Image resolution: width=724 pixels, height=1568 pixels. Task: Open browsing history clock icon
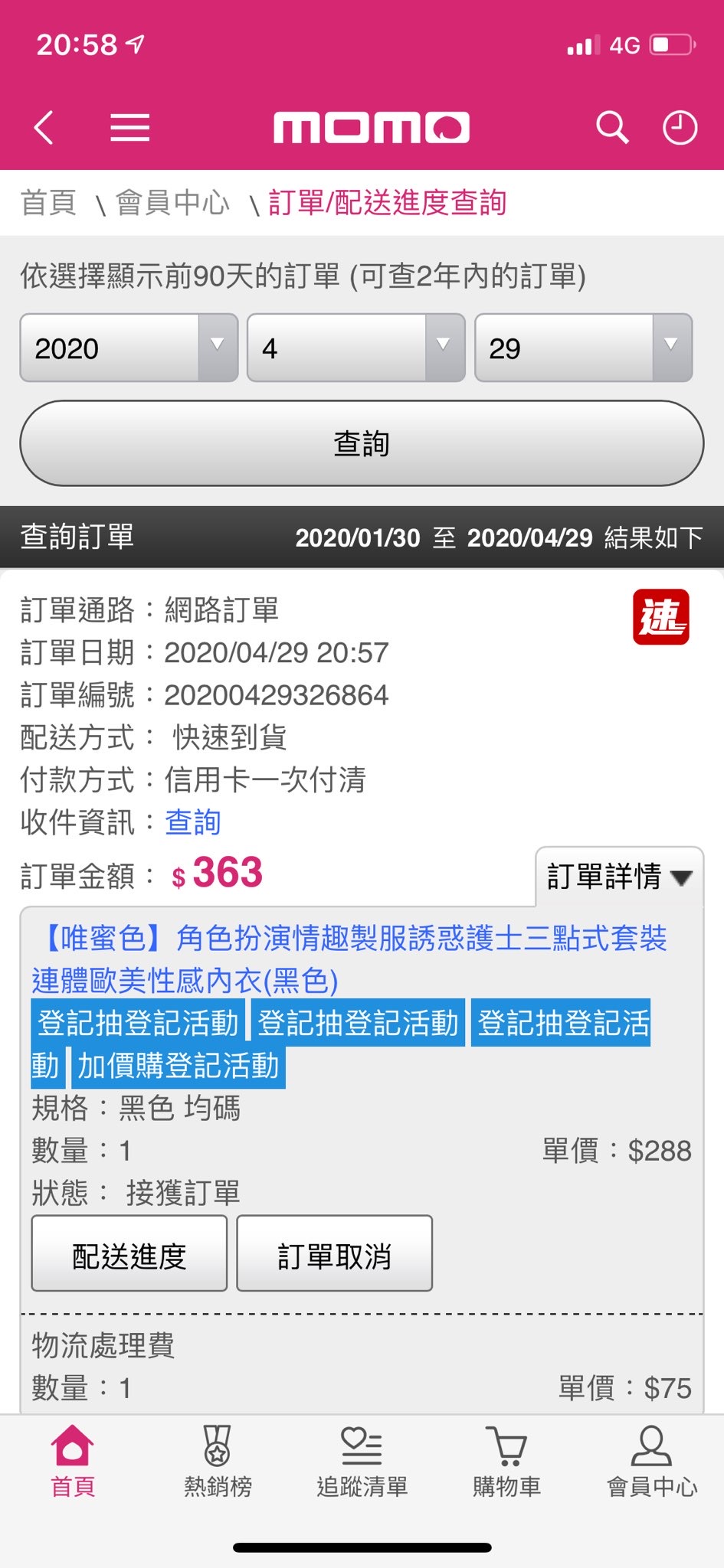pos(680,127)
